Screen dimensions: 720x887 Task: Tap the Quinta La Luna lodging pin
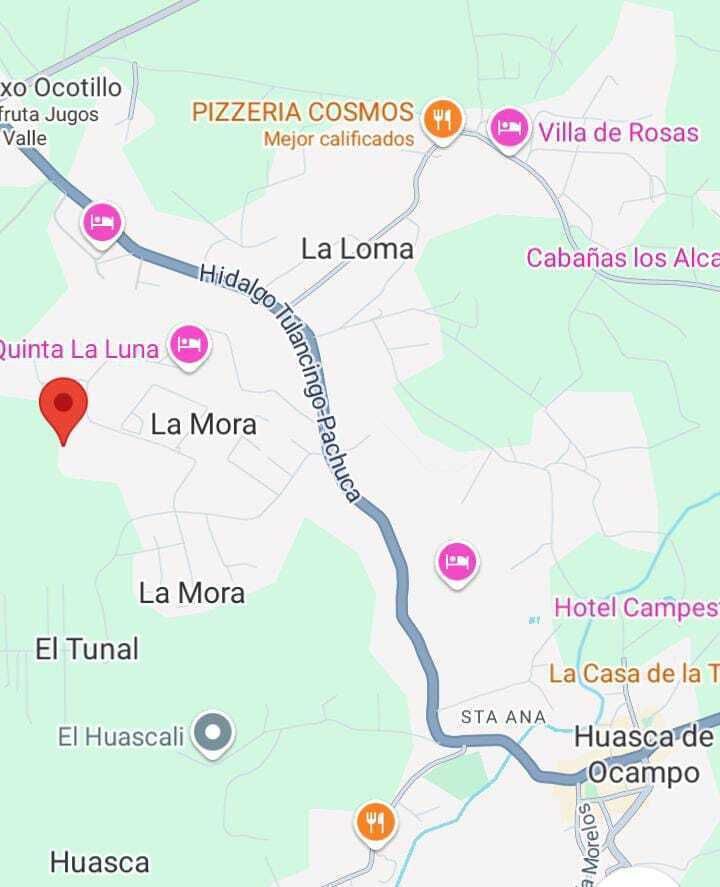point(189,345)
